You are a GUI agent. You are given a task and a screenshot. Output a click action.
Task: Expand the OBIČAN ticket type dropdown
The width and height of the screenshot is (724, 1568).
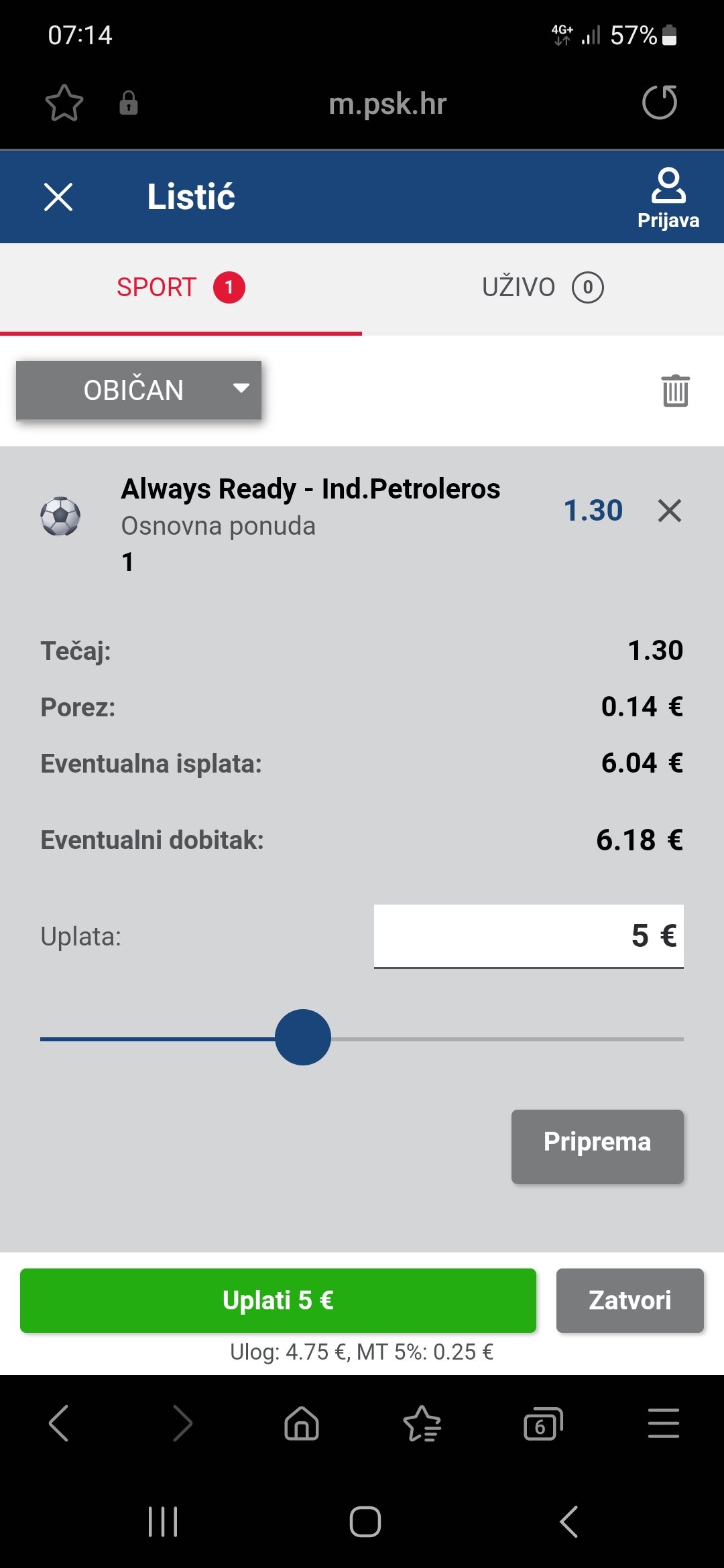[x=139, y=390]
